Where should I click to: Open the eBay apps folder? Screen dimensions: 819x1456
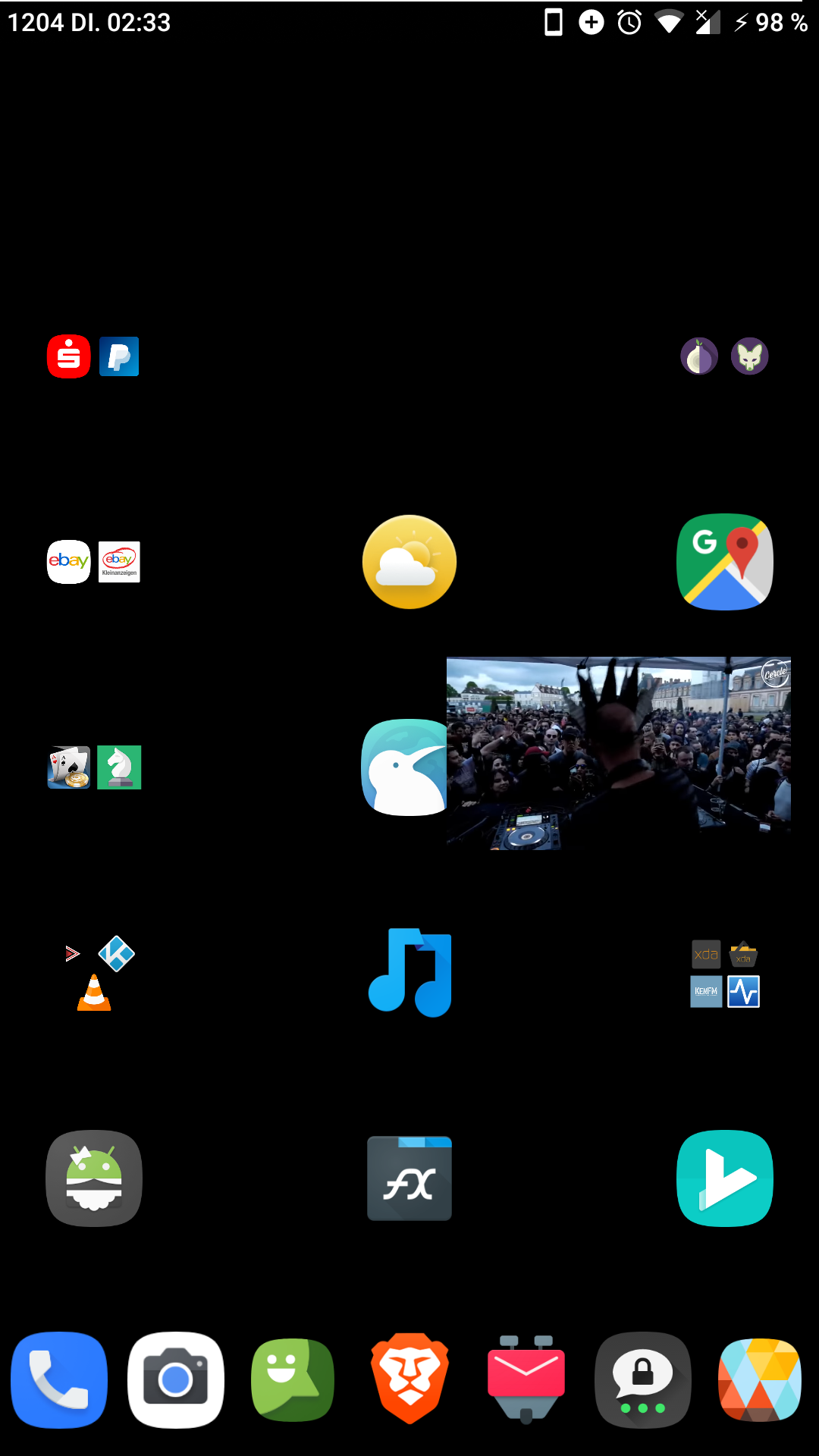(x=94, y=562)
